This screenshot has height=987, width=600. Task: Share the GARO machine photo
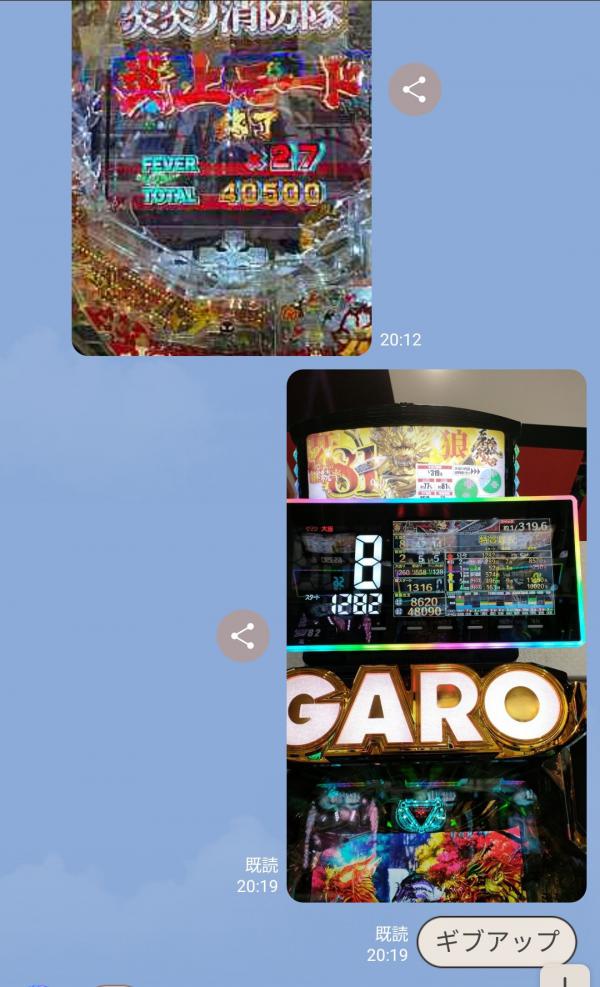(x=243, y=636)
